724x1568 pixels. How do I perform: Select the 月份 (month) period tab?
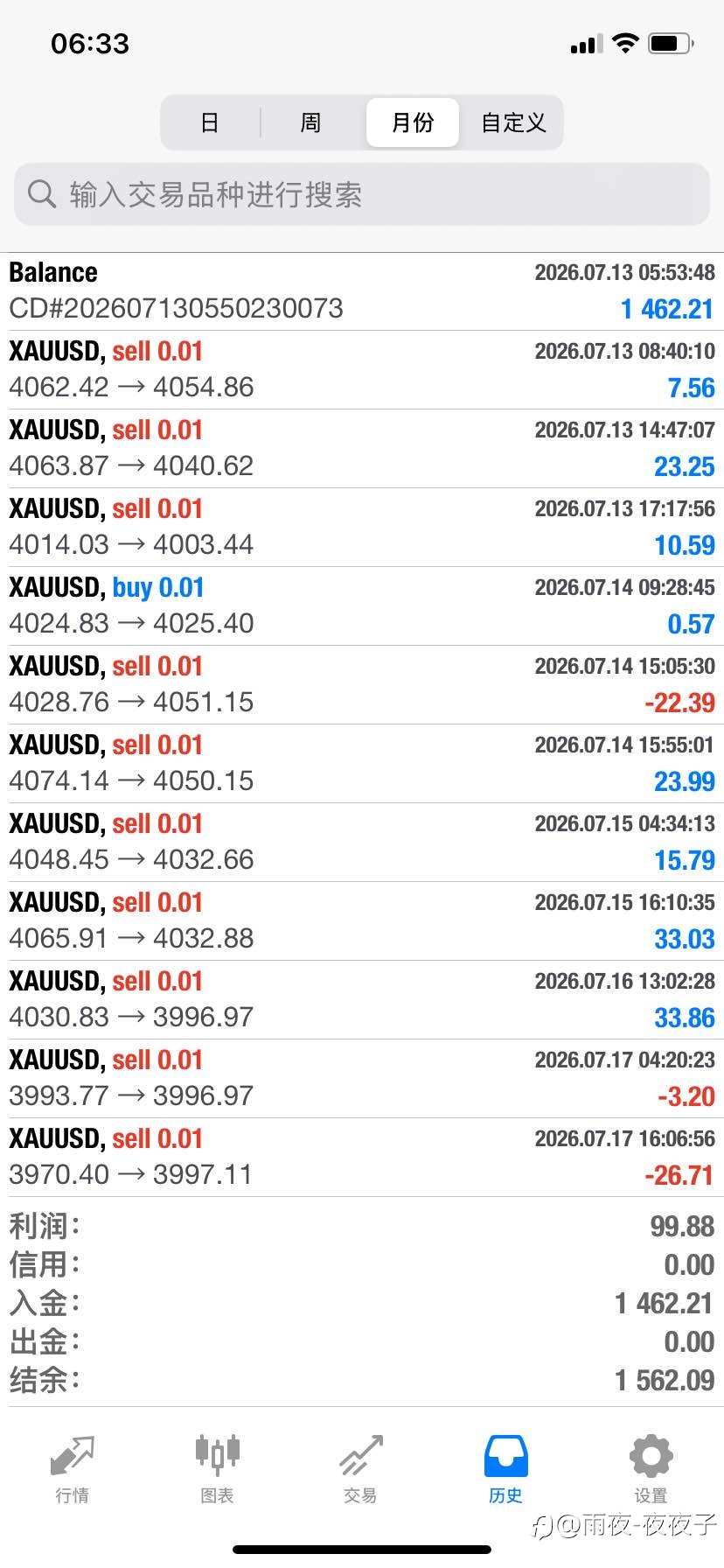coord(413,122)
